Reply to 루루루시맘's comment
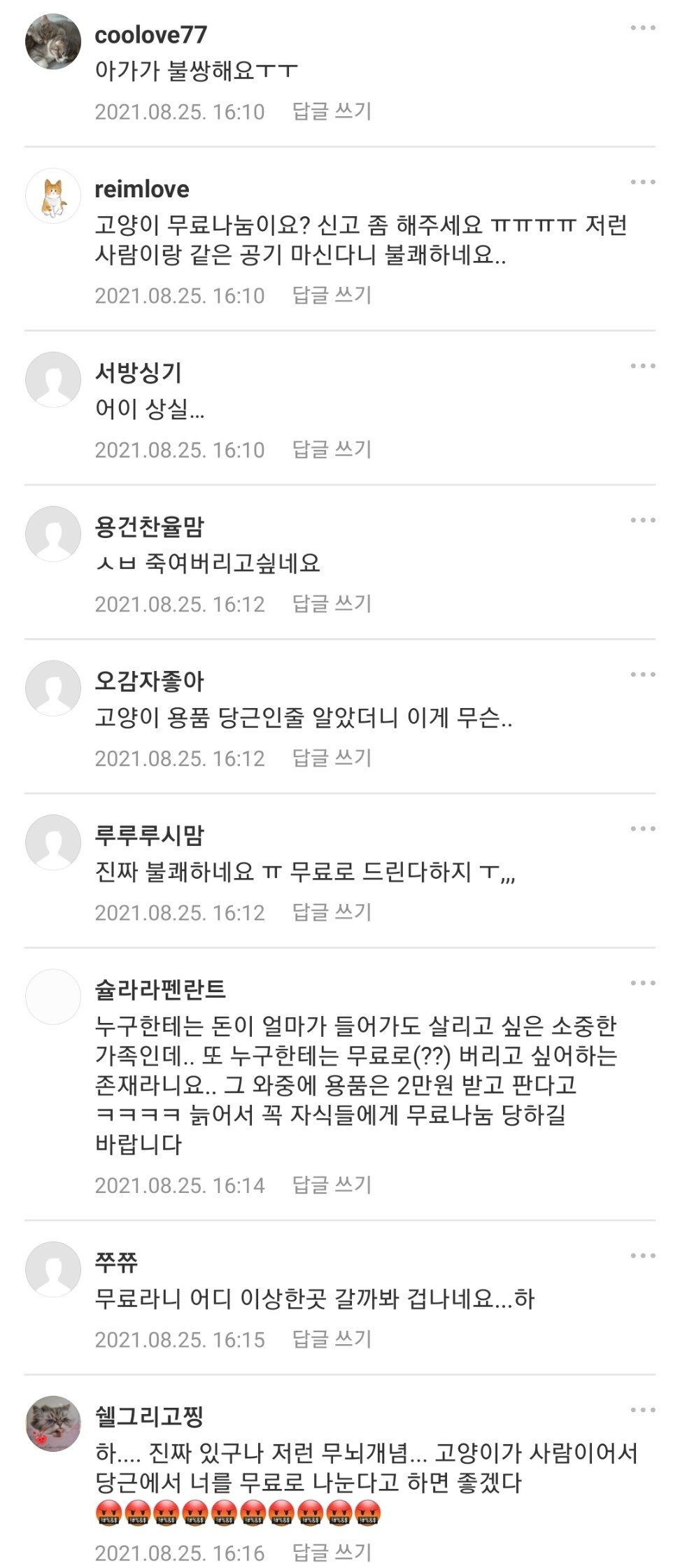The width and height of the screenshot is (680, 1568). [x=332, y=912]
